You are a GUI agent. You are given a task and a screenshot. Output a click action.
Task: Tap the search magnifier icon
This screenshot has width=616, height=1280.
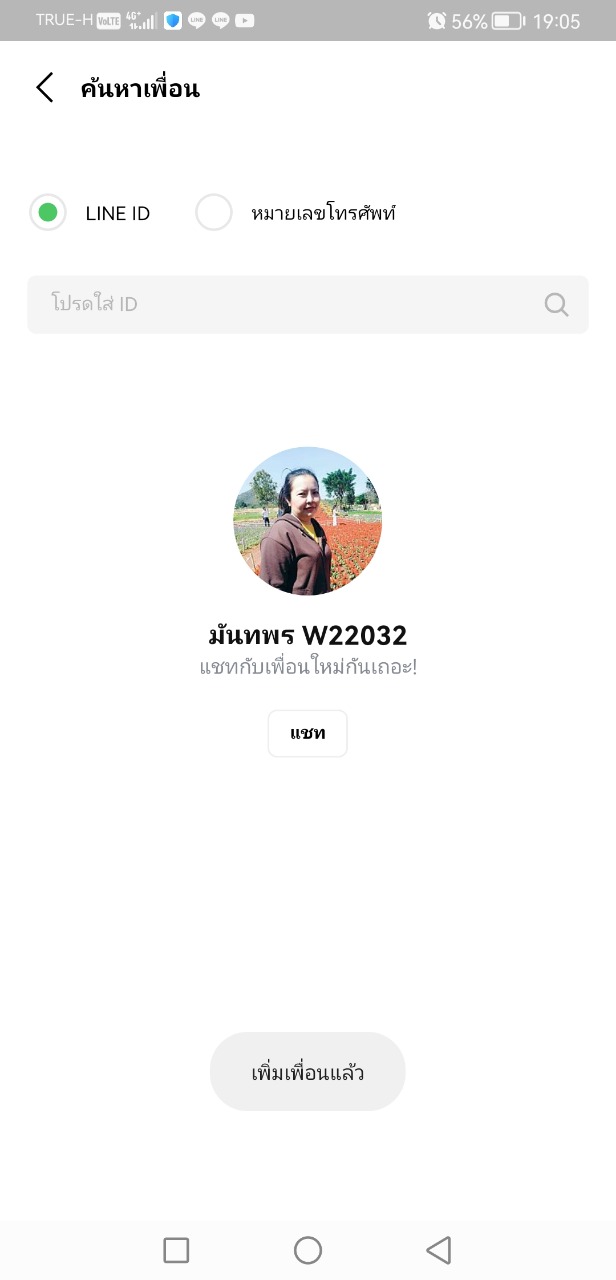click(556, 304)
